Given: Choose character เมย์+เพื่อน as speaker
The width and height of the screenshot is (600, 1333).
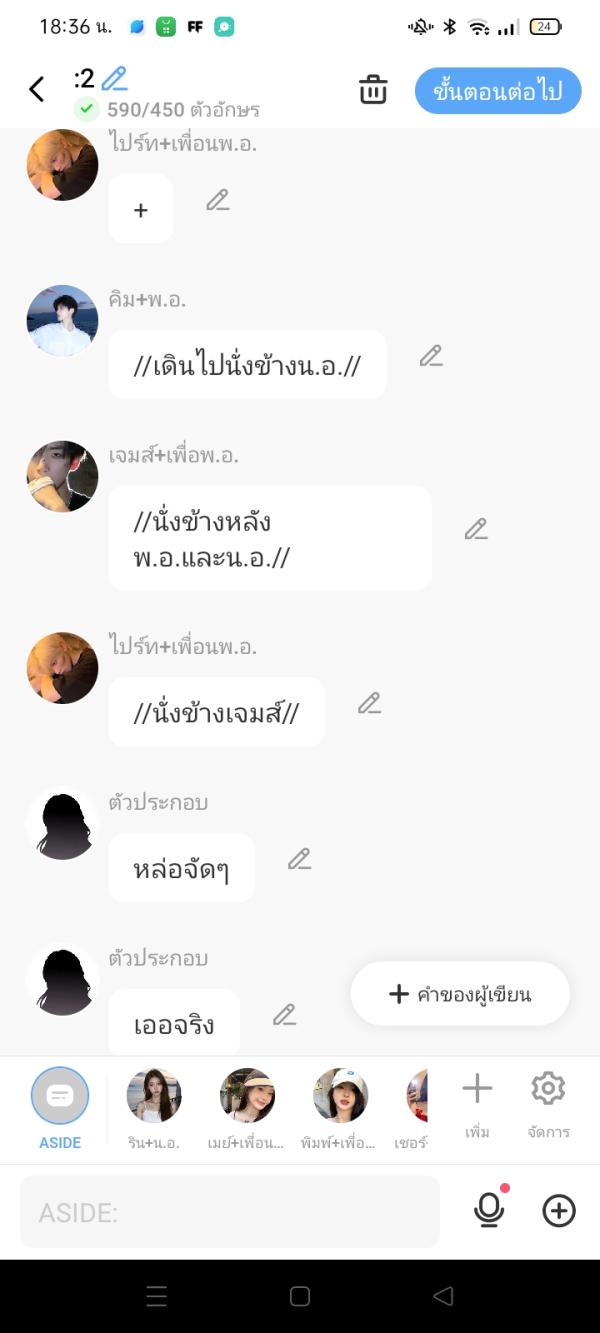Looking at the screenshot, I should pos(247,1106).
